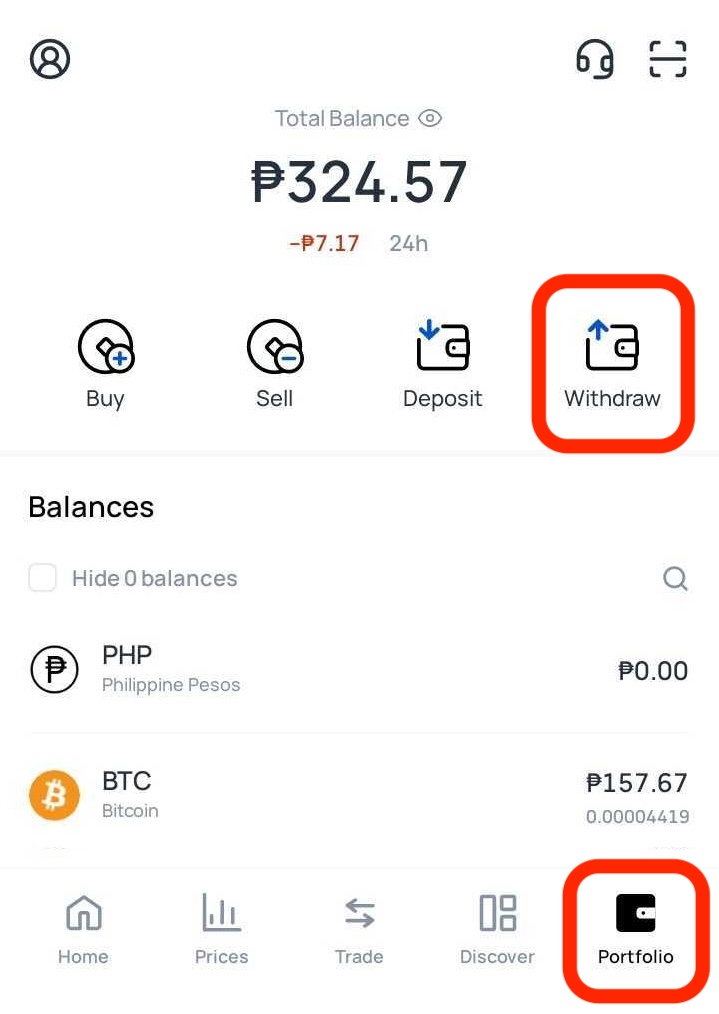719x1014 pixels.
Task: Contact customer support via headset icon
Action: [x=595, y=59]
